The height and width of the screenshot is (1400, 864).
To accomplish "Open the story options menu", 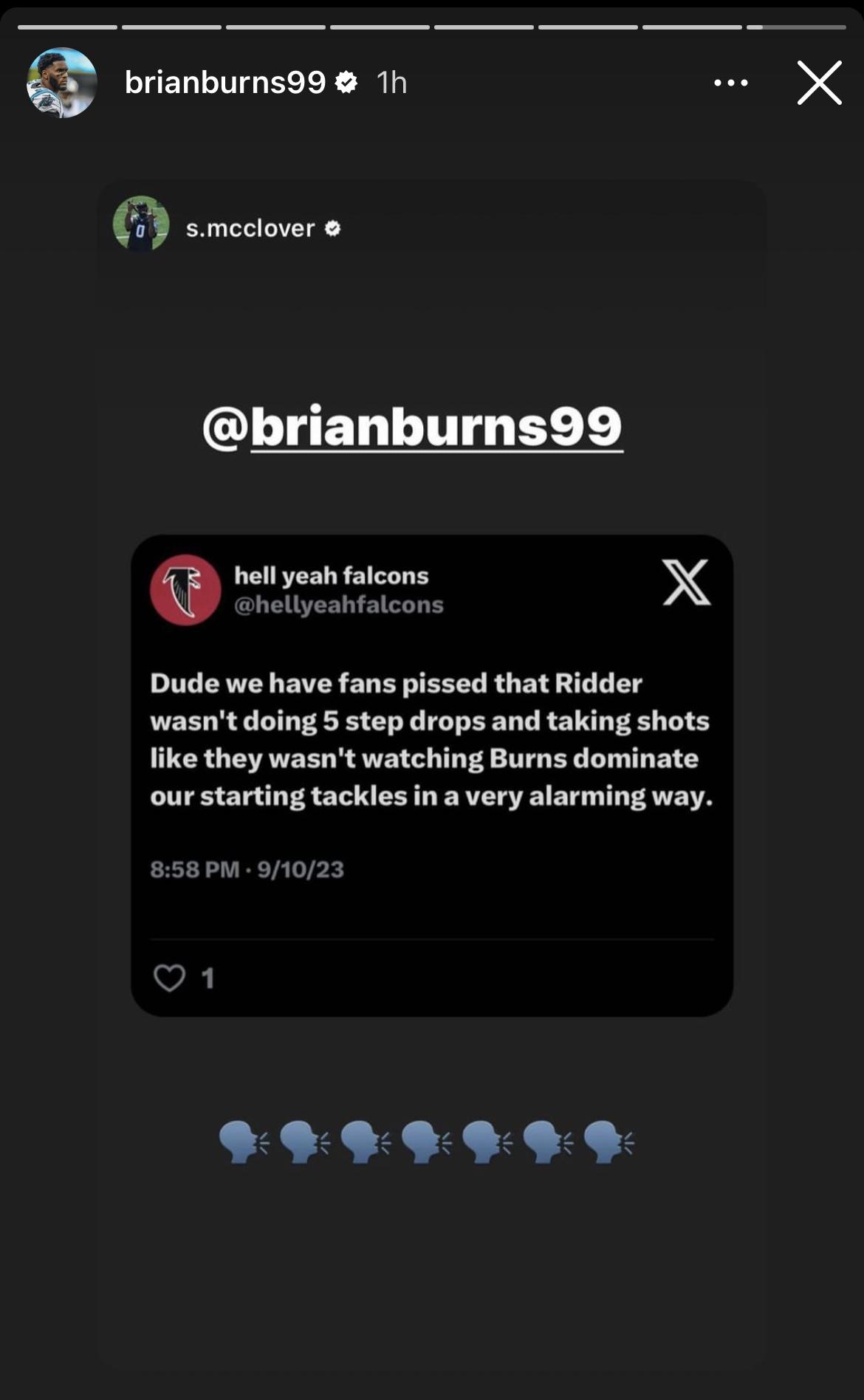I will point(731,83).
